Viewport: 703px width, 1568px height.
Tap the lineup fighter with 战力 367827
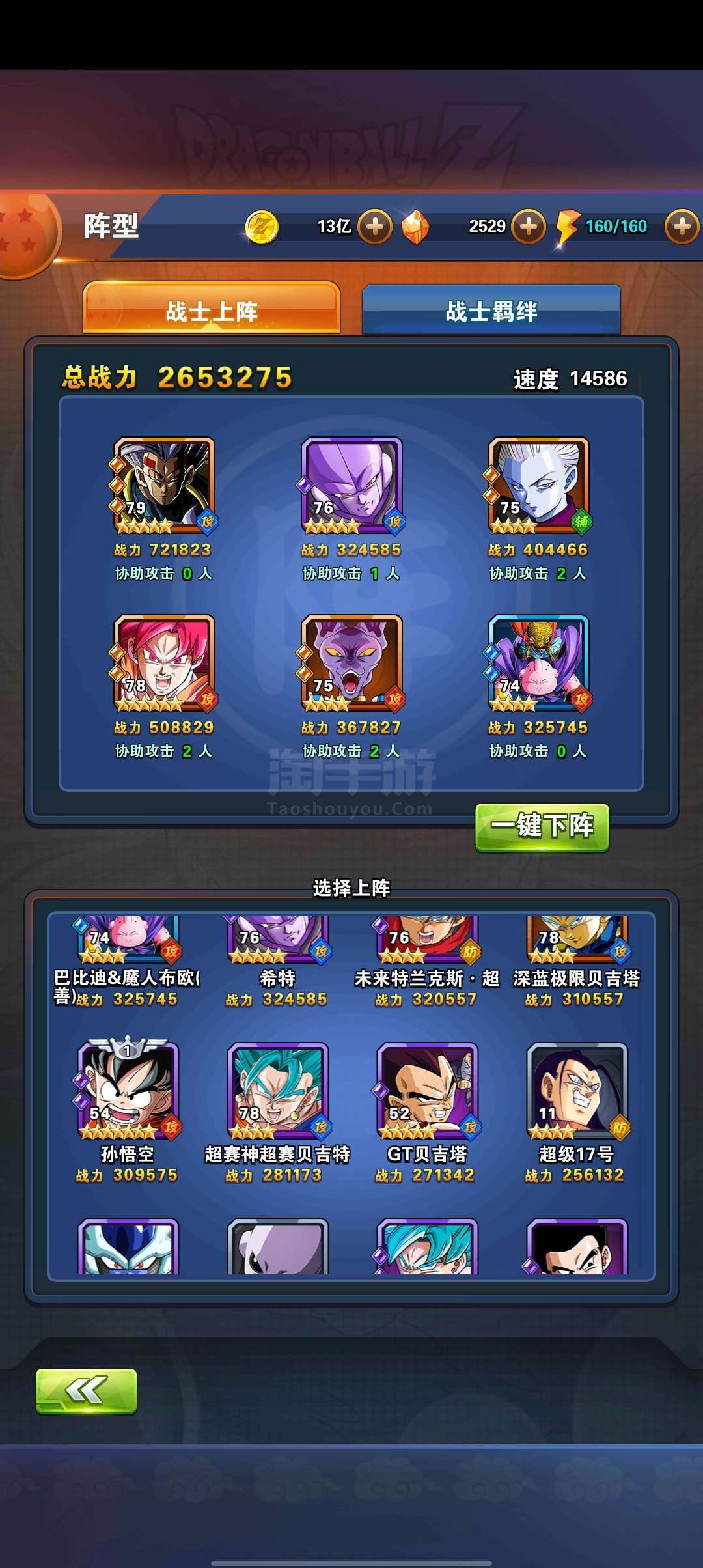pos(351,663)
